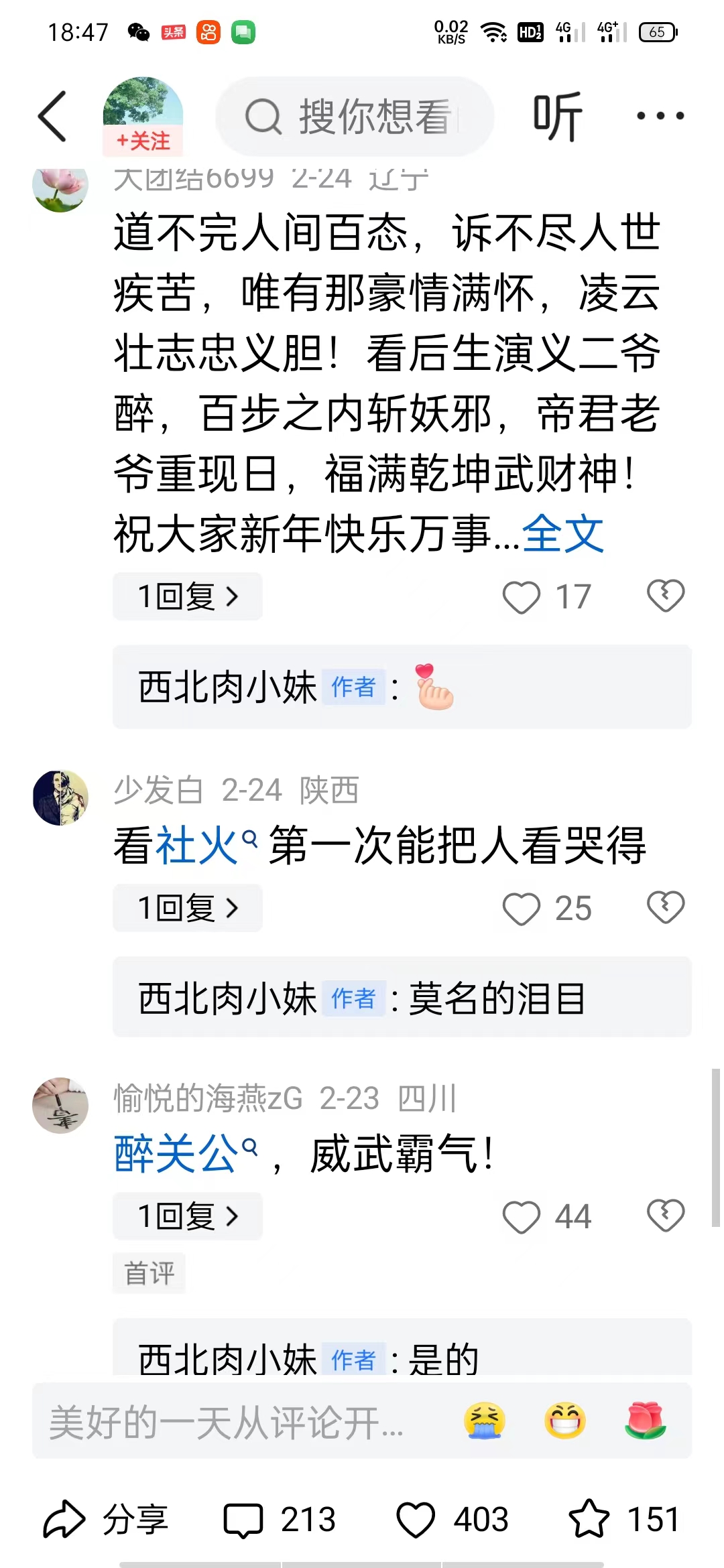Add the post to favorites with the star
Image resolution: width=724 pixels, height=1568 pixels.
pos(589,1519)
